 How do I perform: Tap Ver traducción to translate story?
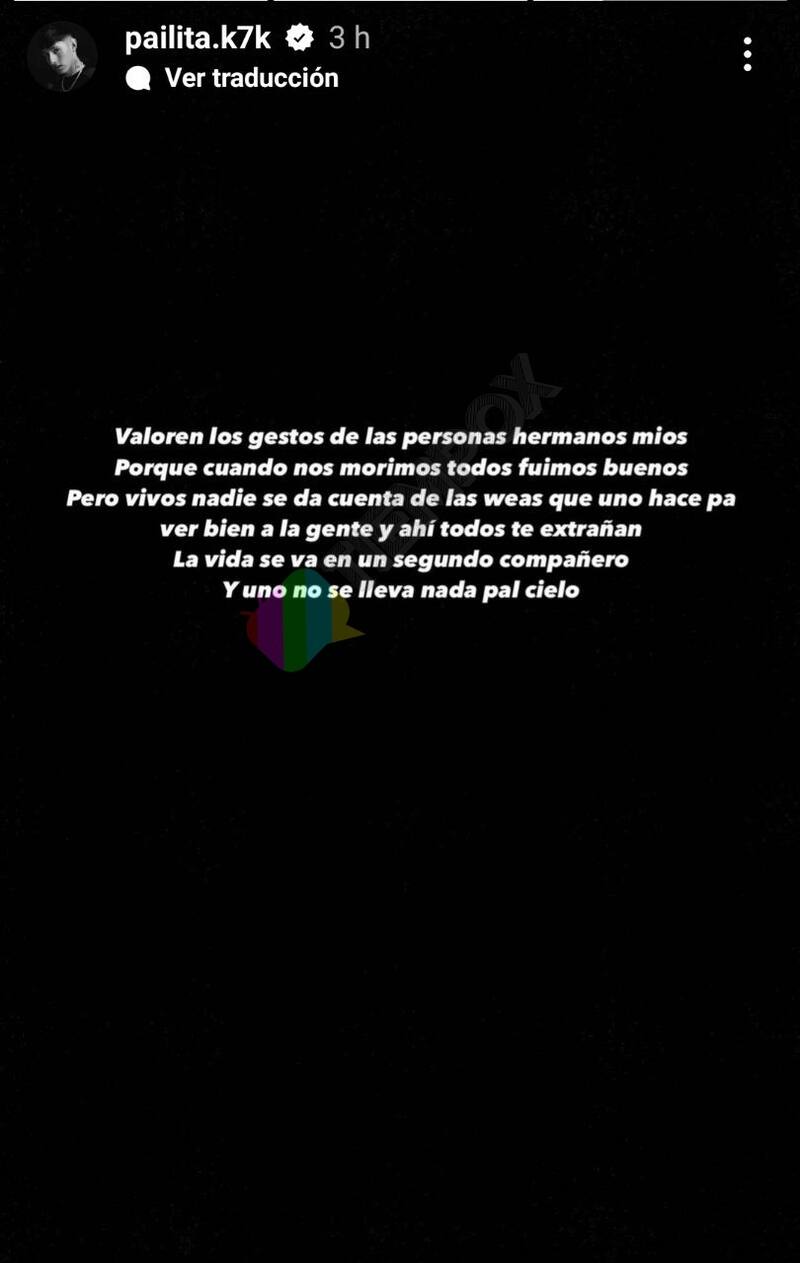pyautogui.click(x=250, y=78)
